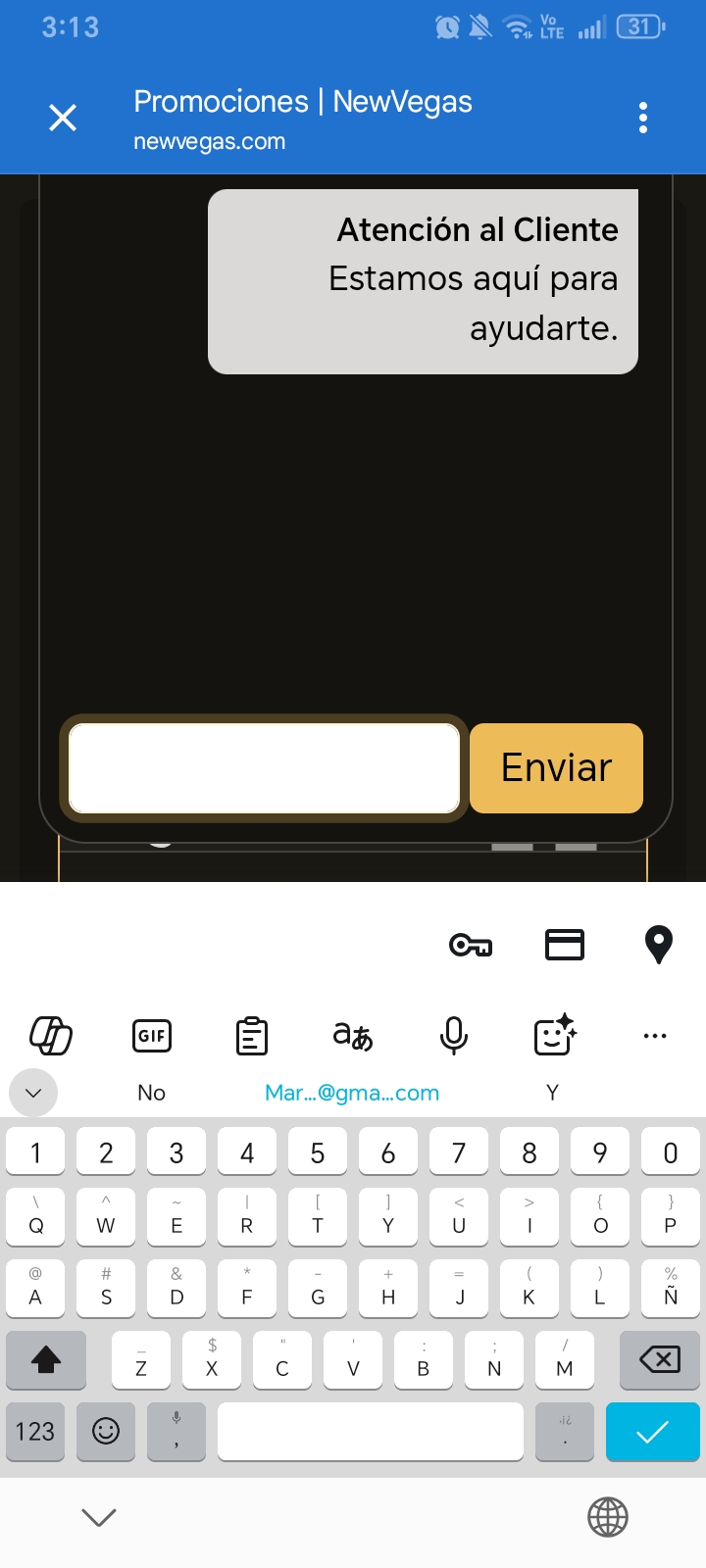The height and width of the screenshot is (1568, 706).
Task: Open the GIF picker on the keyboard
Action: [152, 1036]
